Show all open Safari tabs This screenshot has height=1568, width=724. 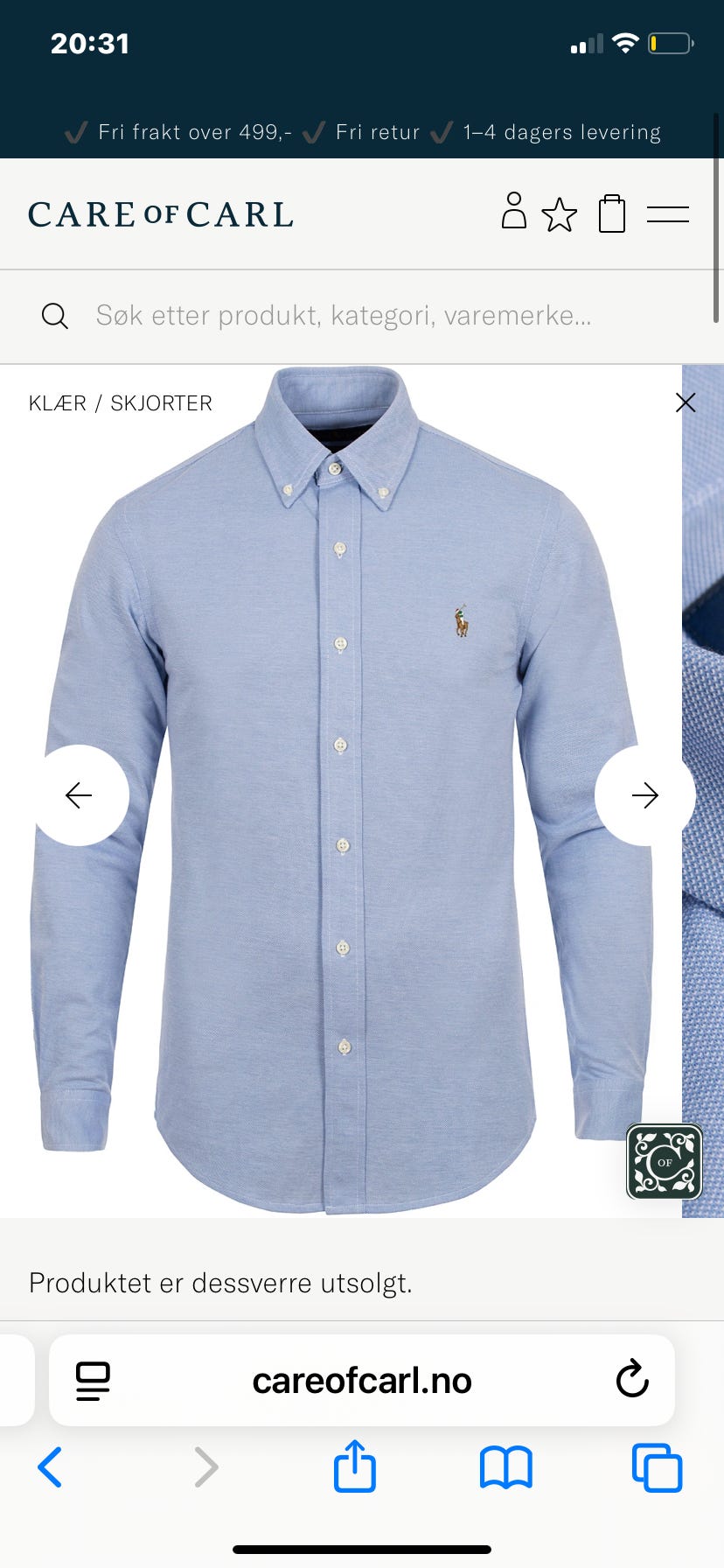tap(657, 1467)
